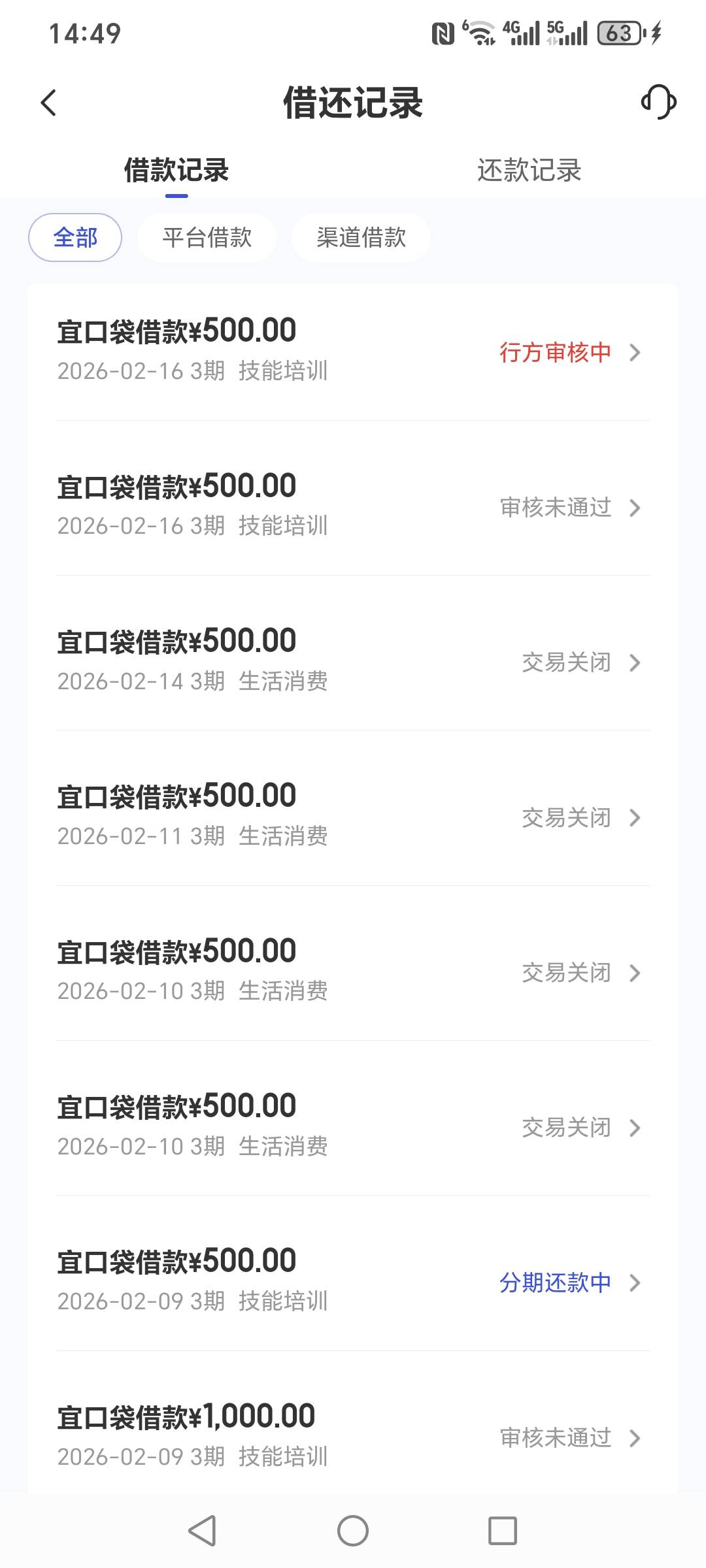View the loan marked 分期还款中
The height and width of the screenshot is (1568, 706).
coord(353,1282)
